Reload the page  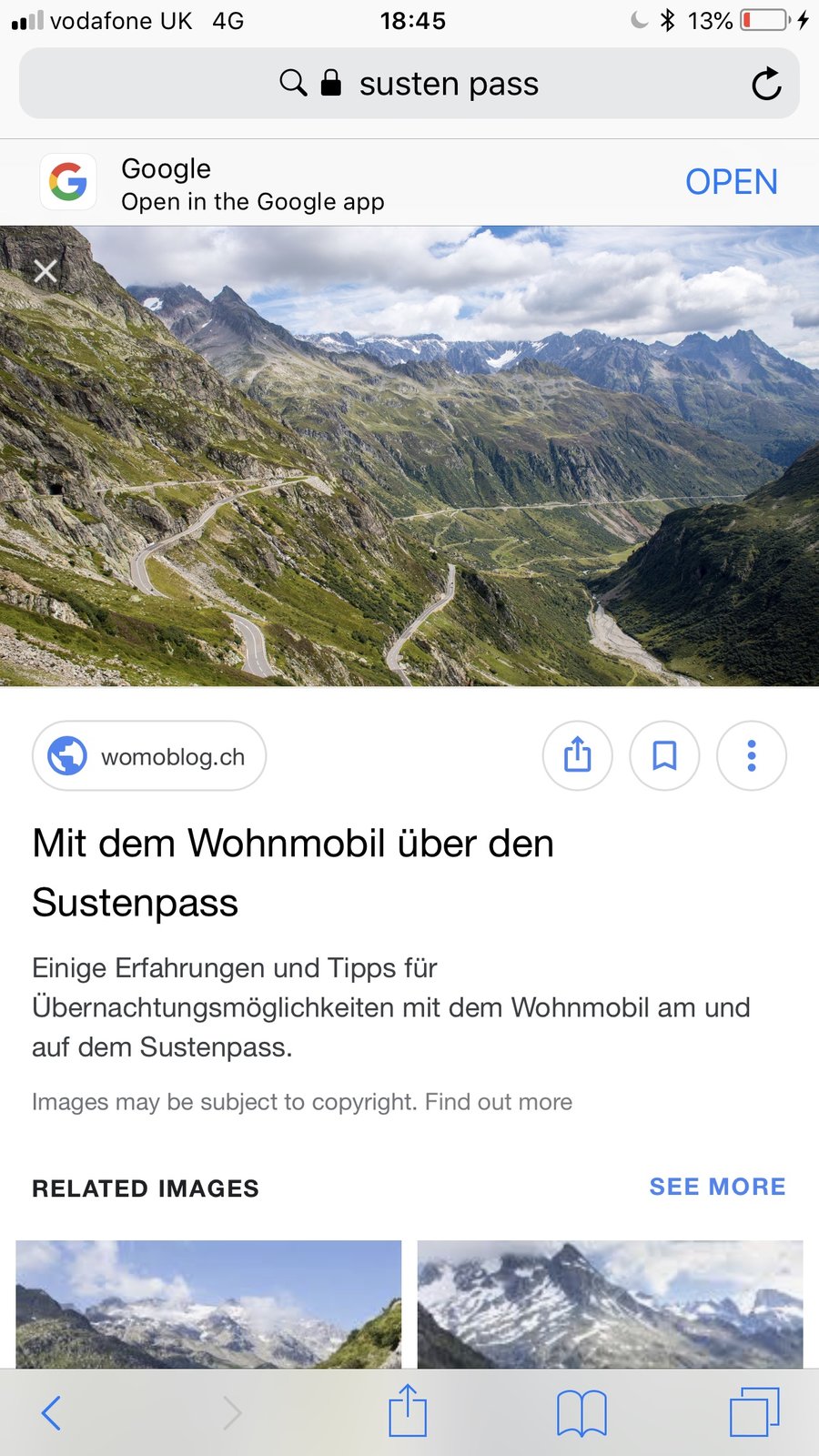point(766,84)
